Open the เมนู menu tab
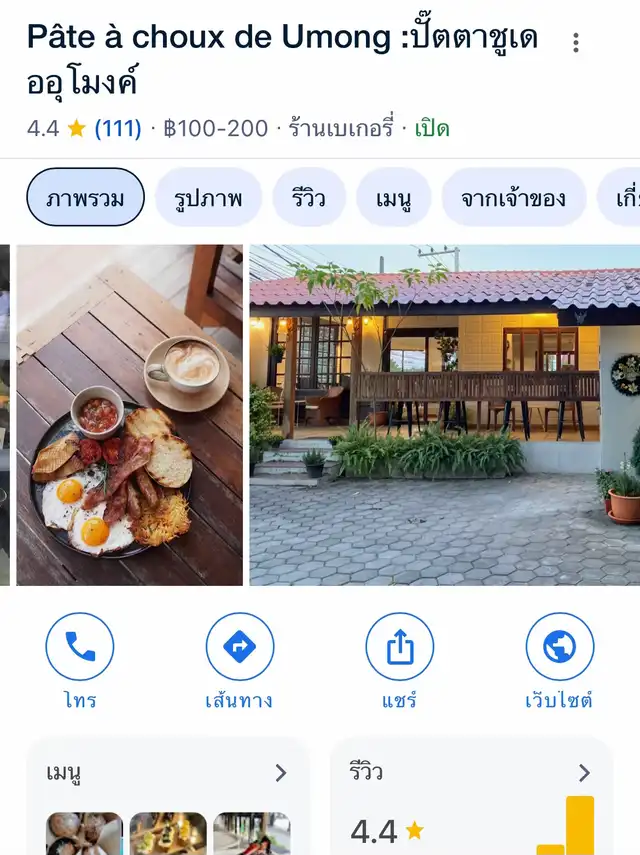 [x=393, y=197]
